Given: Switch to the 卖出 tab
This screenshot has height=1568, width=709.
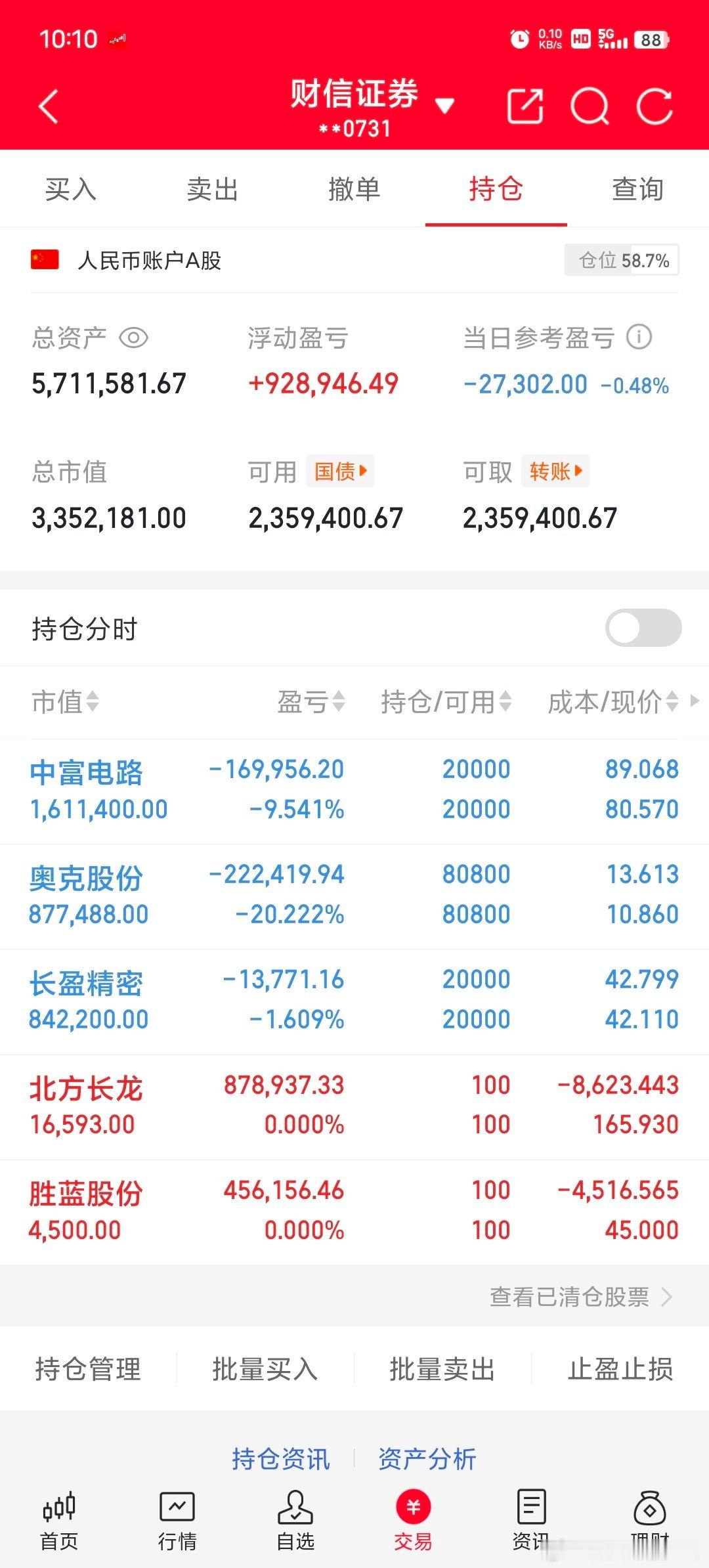Looking at the screenshot, I should (212, 189).
